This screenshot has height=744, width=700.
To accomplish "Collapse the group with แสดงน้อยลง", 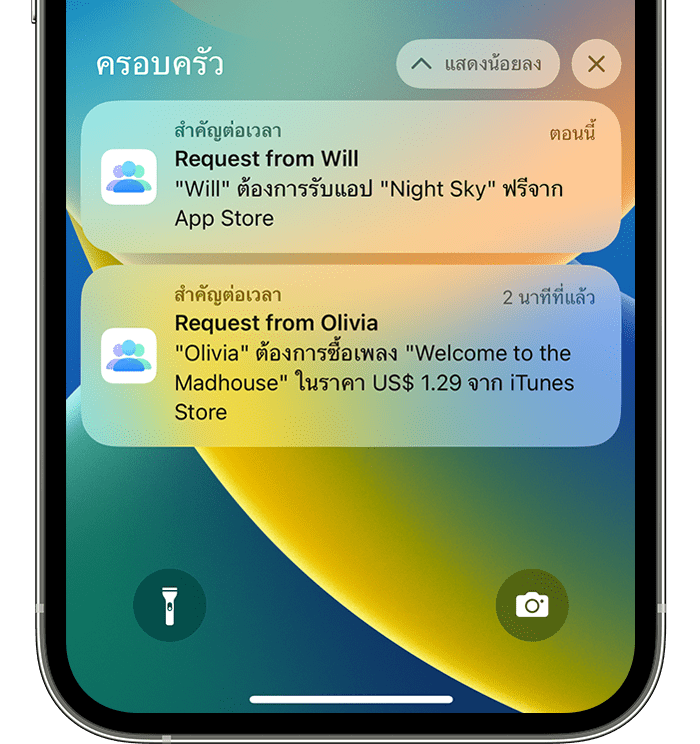I will click(478, 64).
